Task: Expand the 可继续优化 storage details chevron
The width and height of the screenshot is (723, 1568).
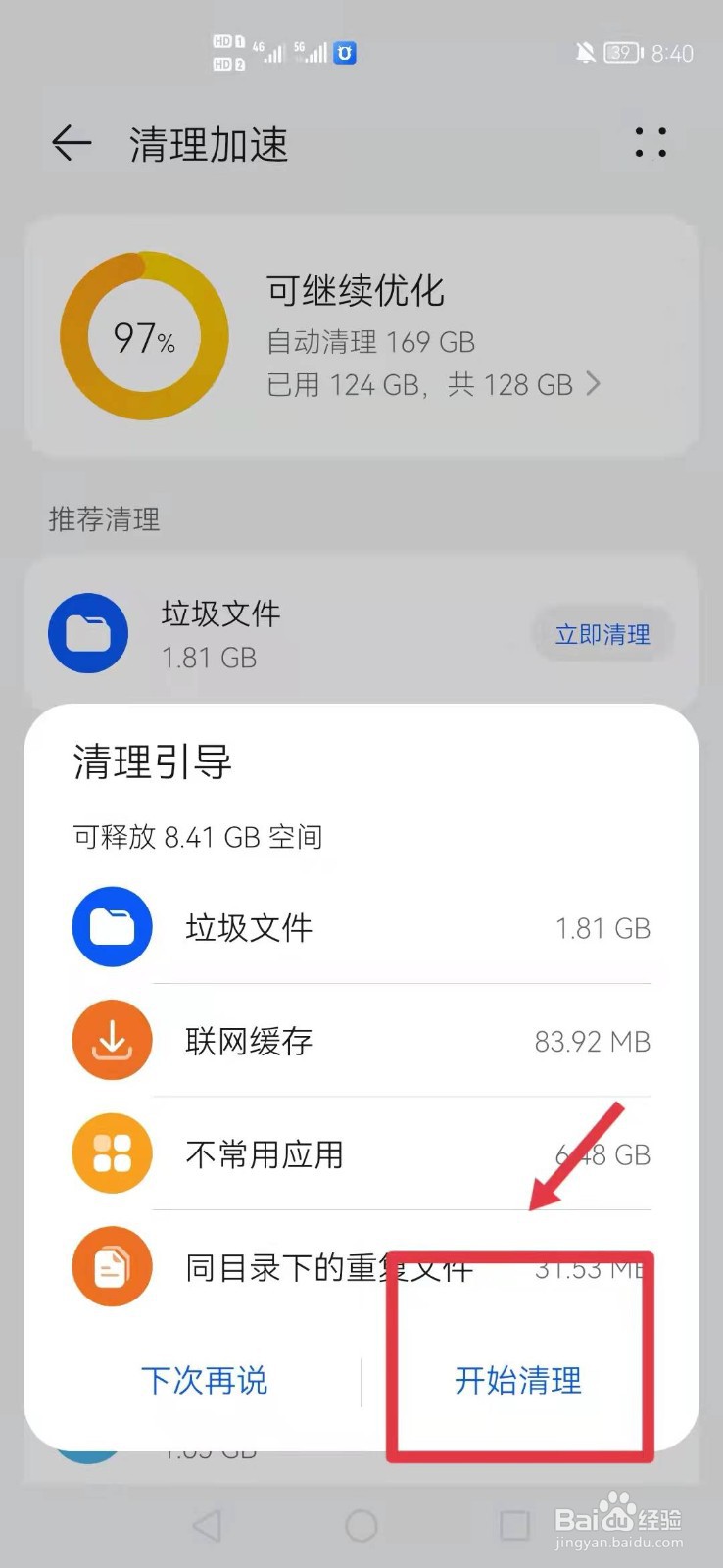Action: [595, 384]
